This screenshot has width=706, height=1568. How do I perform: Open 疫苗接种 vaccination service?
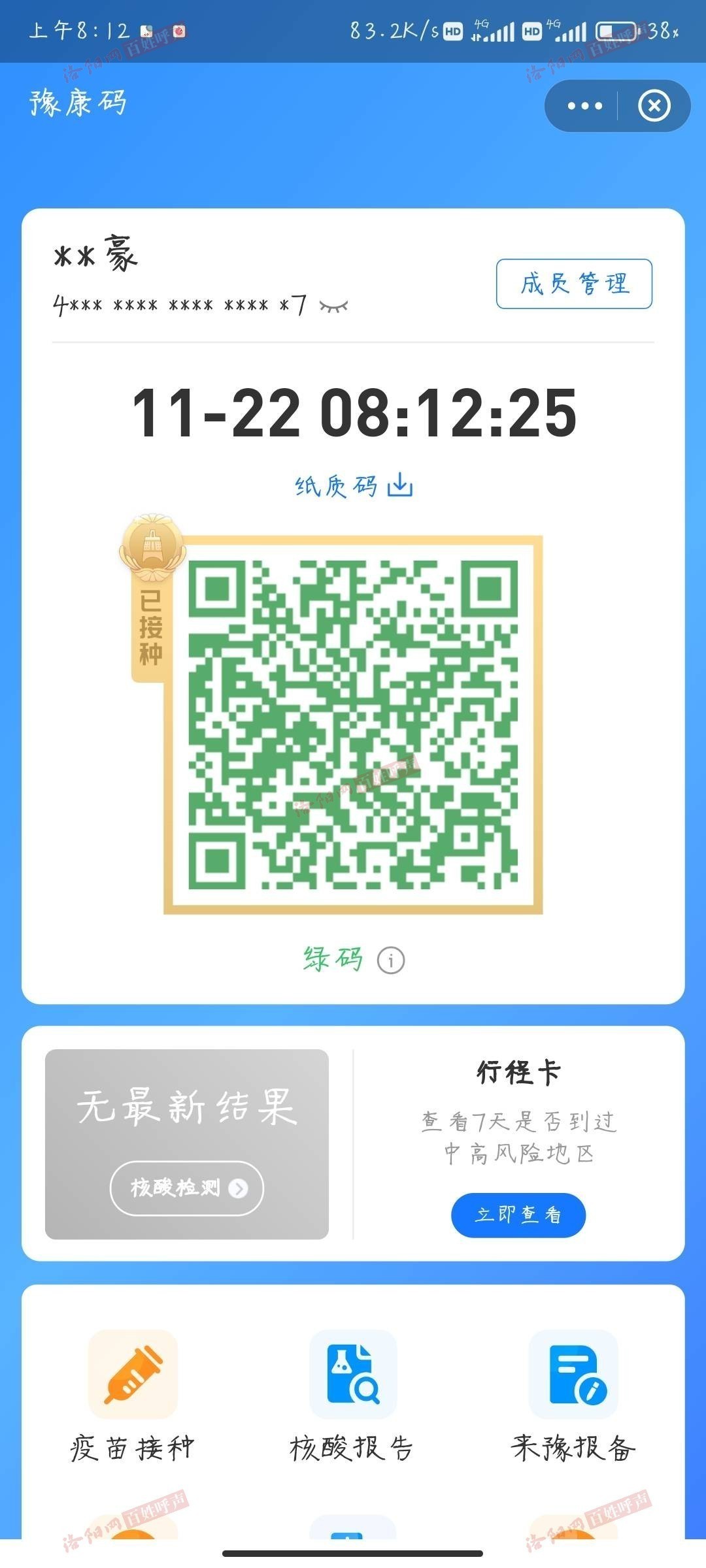133,1397
